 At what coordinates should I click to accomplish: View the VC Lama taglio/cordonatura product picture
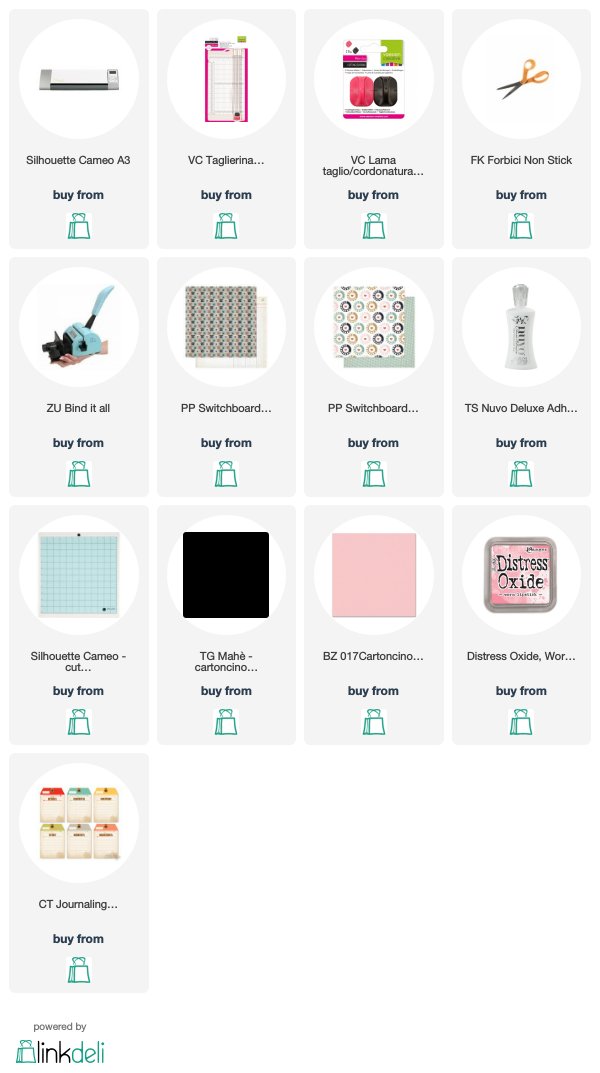pyautogui.click(x=374, y=79)
